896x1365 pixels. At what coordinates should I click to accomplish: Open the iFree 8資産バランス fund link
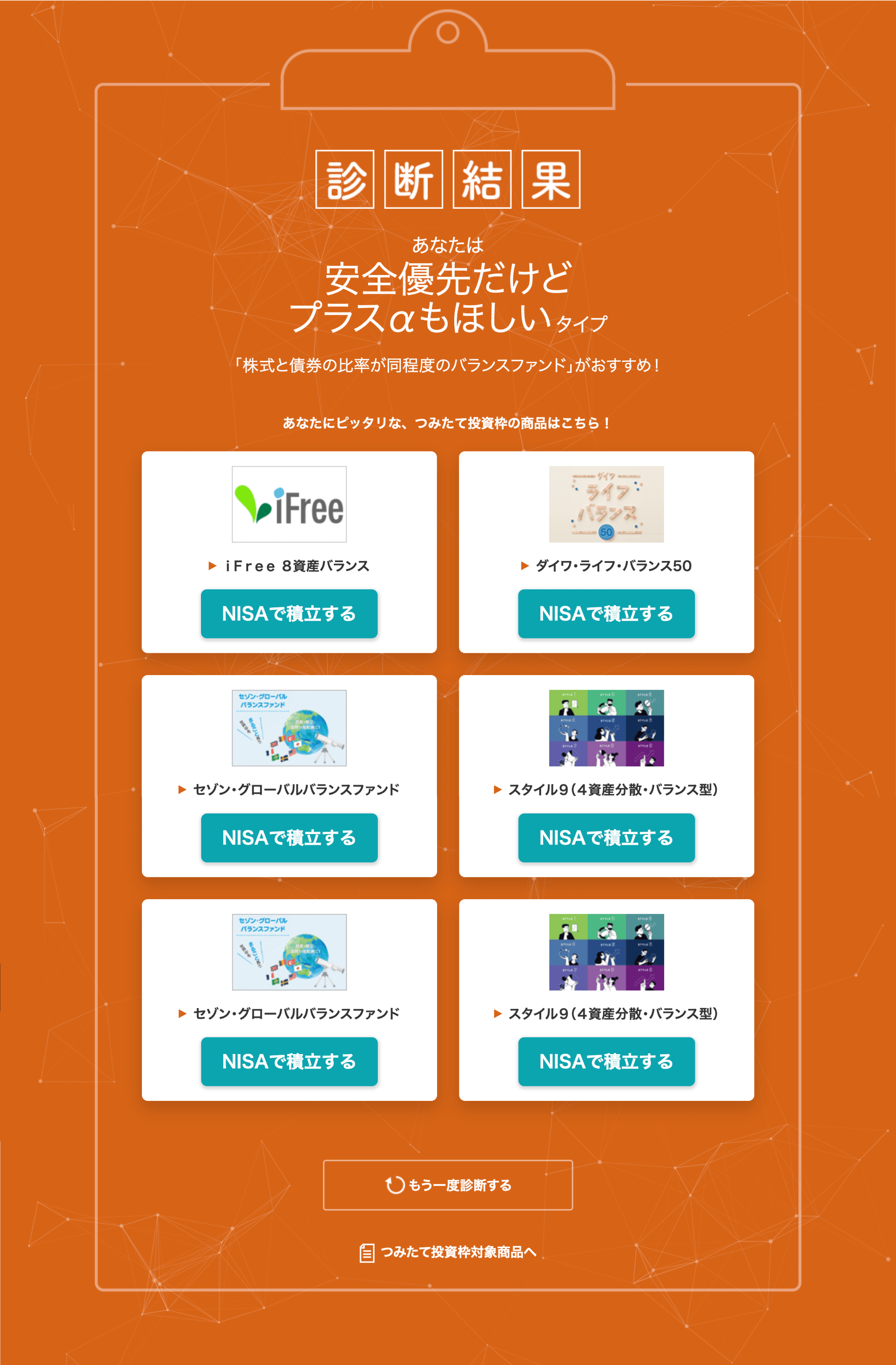pos(296,566)
